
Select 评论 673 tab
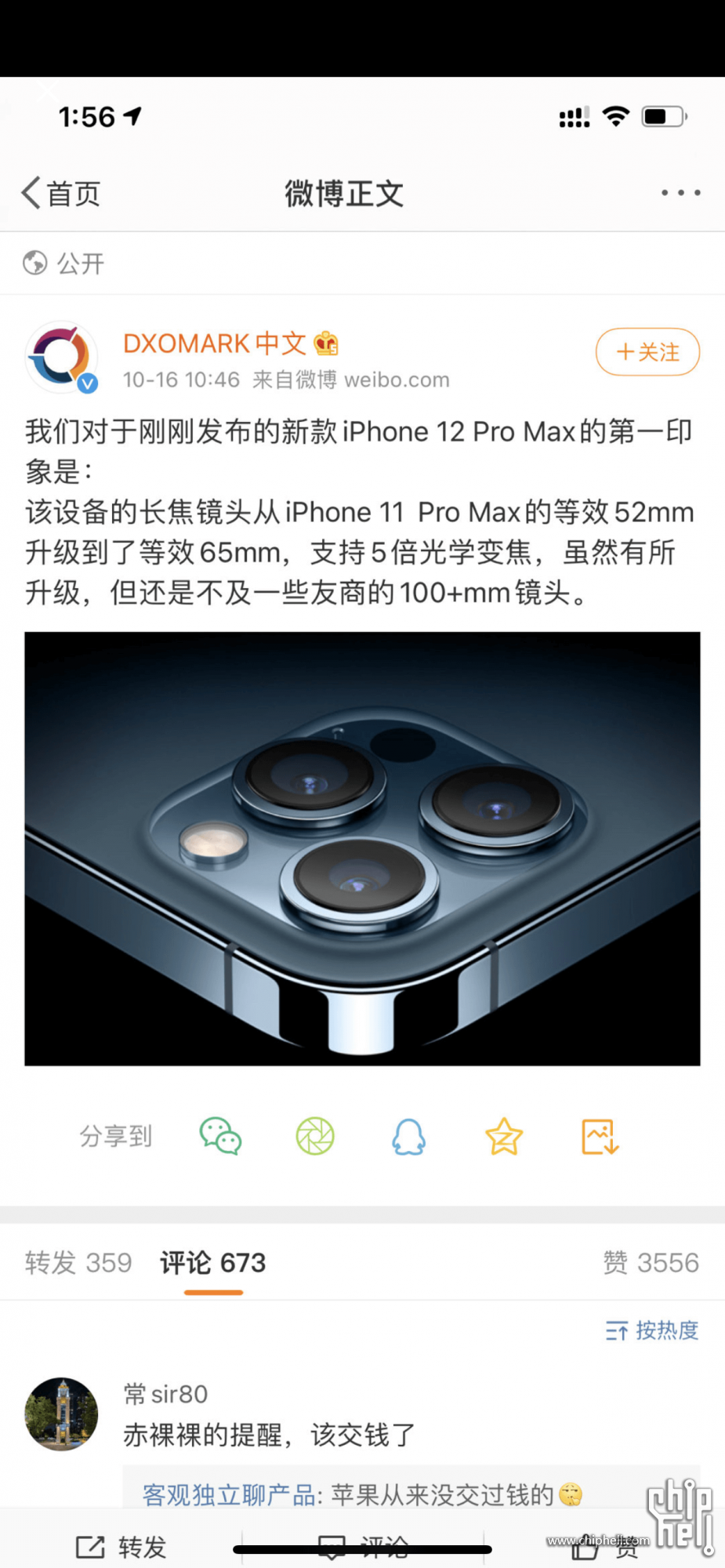point(213,1262)
